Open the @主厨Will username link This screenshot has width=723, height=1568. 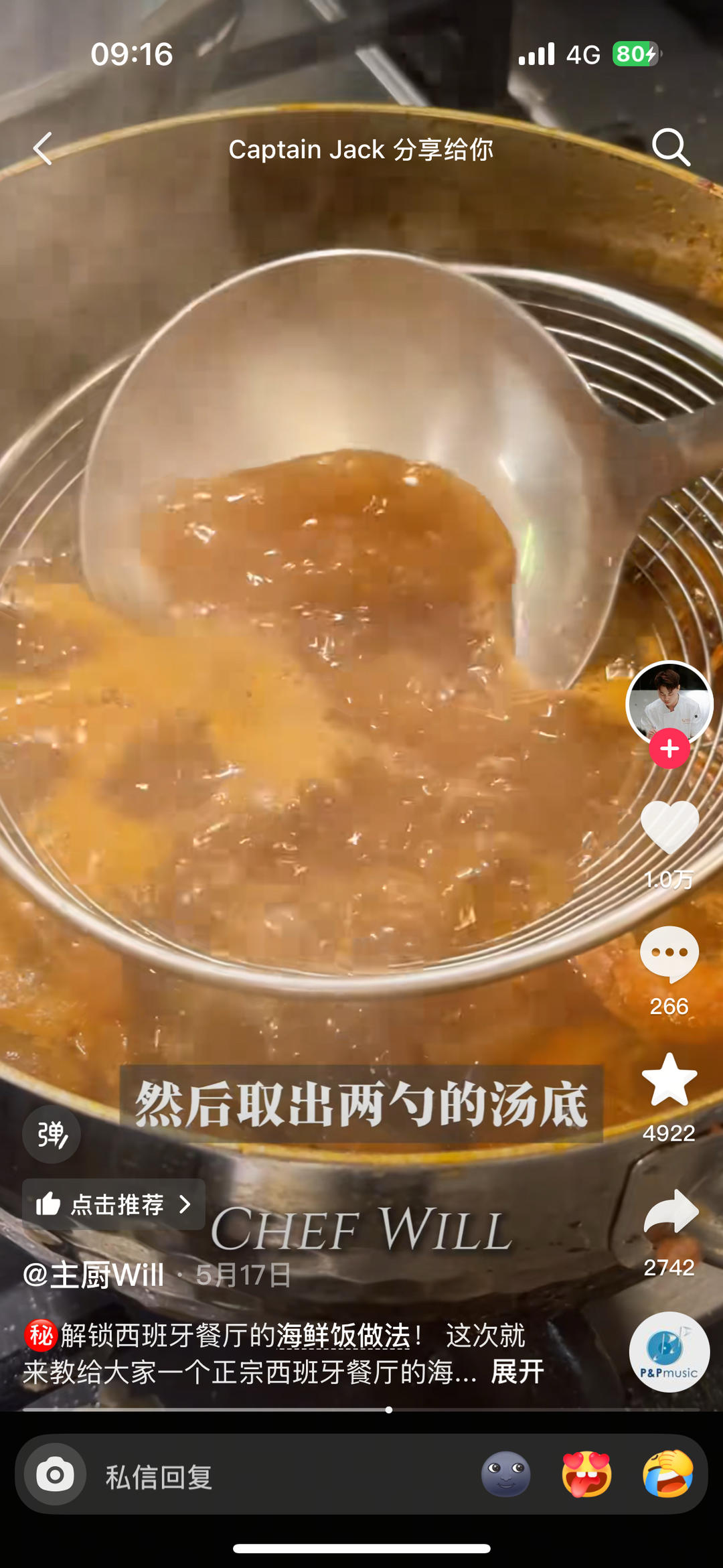pos(94,1275)
